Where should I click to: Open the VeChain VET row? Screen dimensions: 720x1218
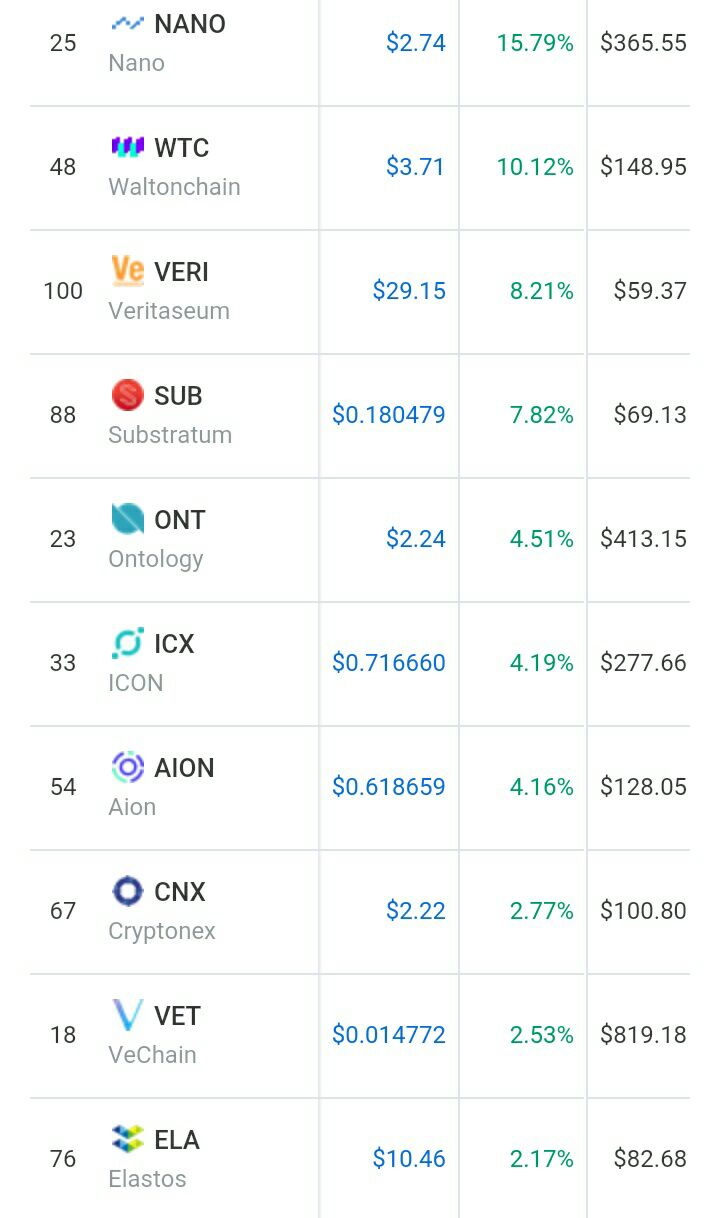point(360,1035)
